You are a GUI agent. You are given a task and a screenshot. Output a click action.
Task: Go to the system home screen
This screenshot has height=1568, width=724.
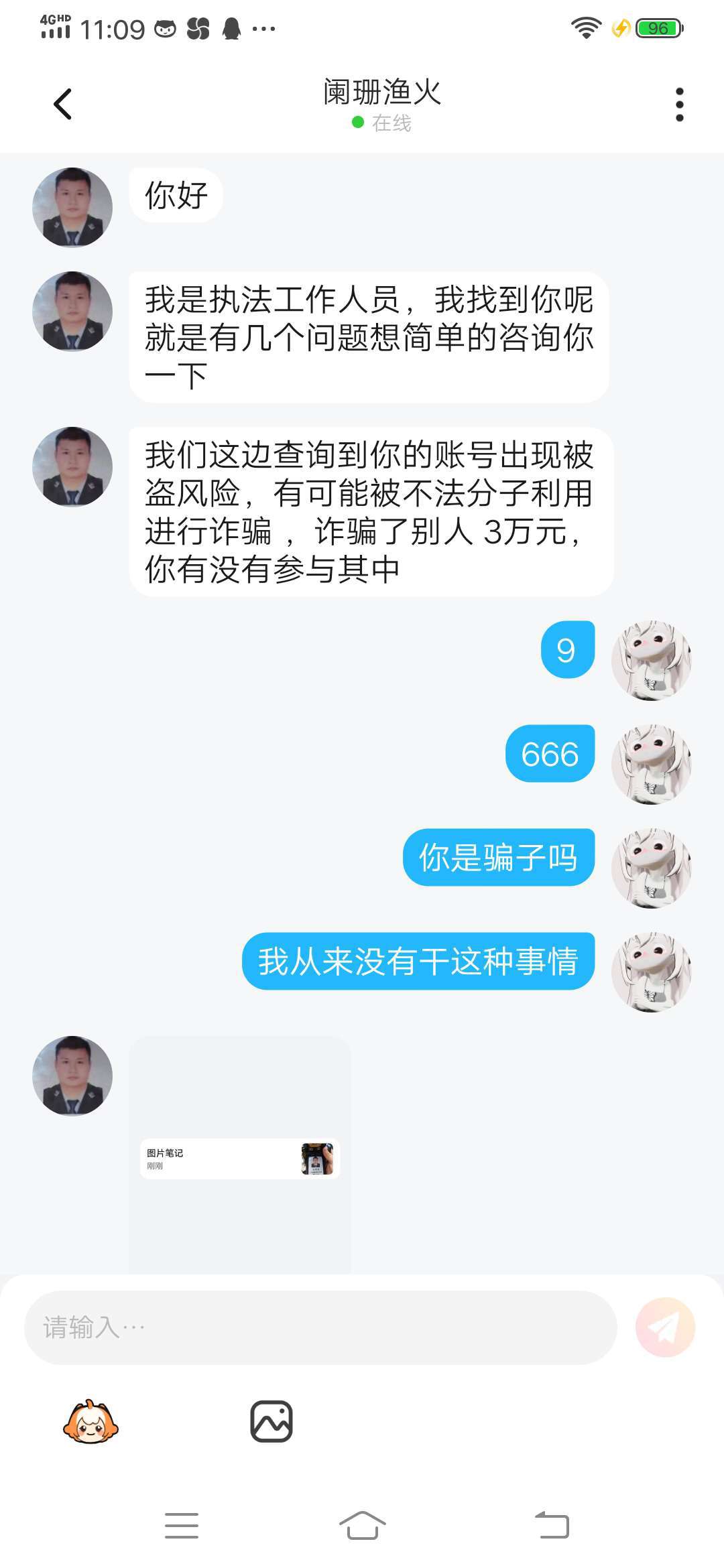point(362,1526)
